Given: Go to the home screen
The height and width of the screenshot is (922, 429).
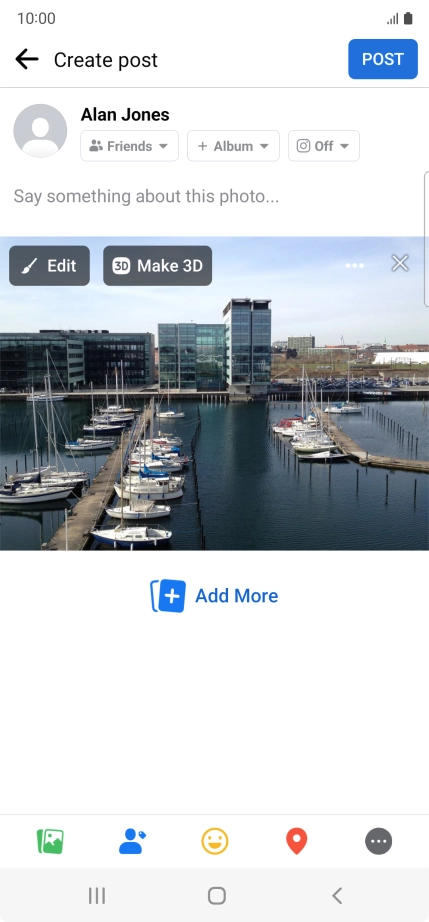Looking at the screenshot, I should click(217, 896).
